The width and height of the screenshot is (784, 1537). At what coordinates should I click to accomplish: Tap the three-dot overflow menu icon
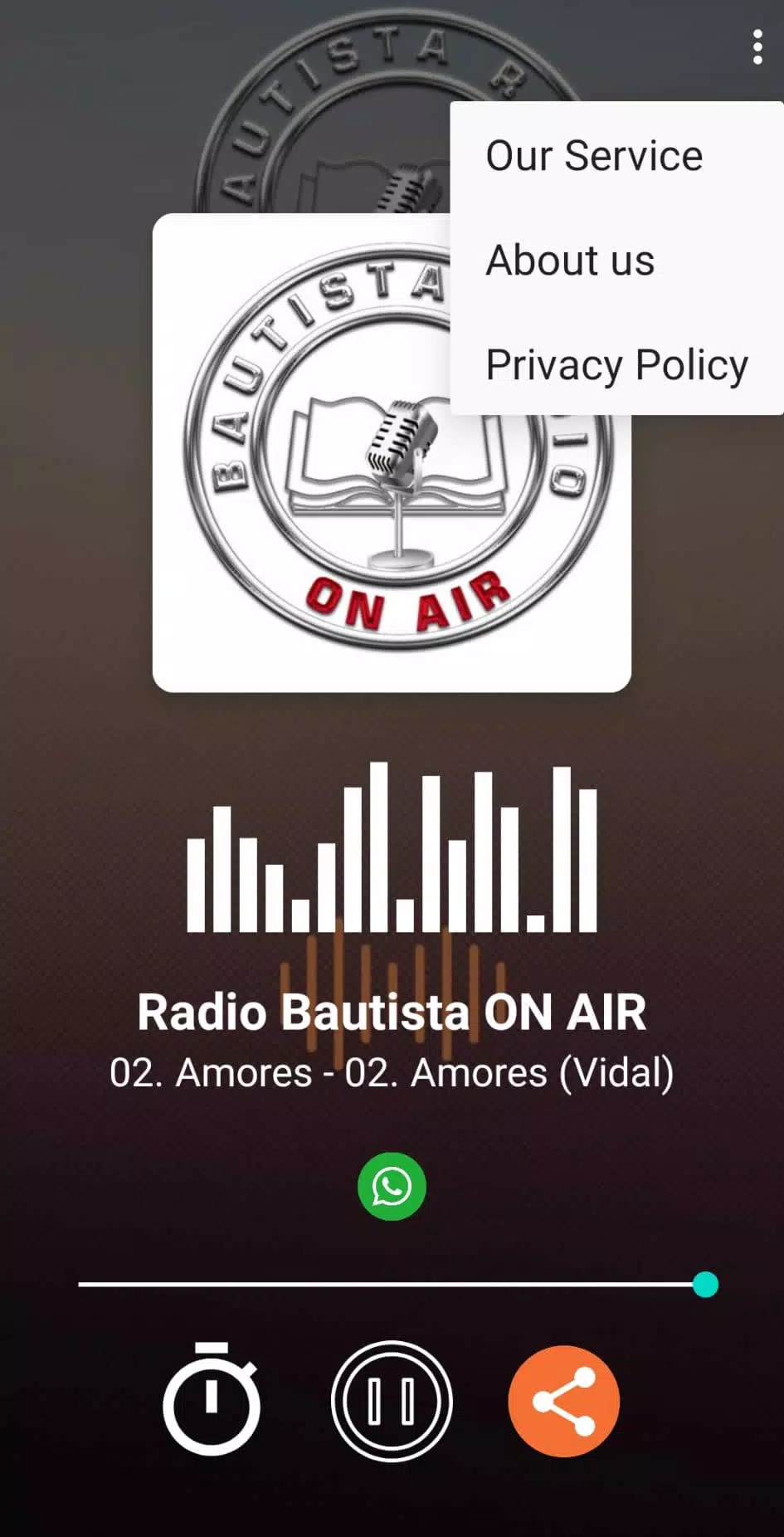tap(757, 47)
